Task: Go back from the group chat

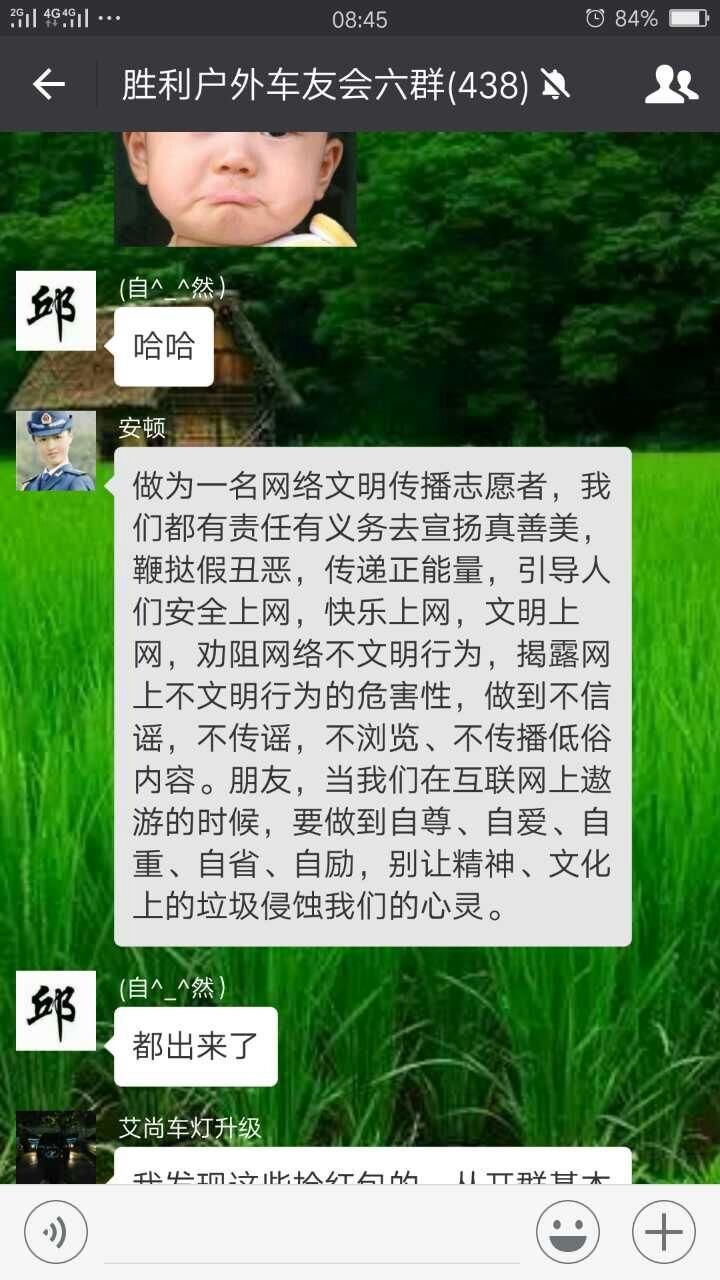Action: point(48,85)
